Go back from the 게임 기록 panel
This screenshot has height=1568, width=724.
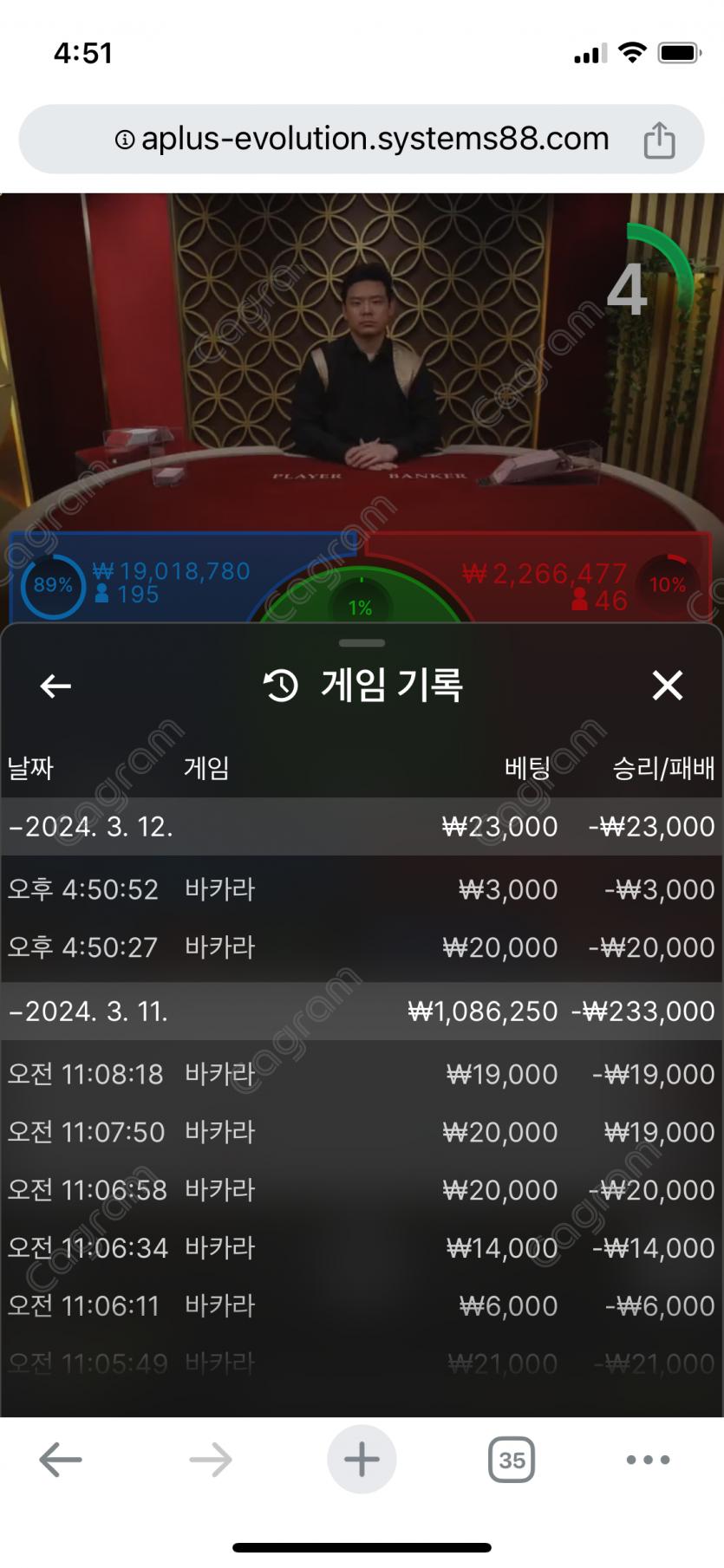click(55, 686)
